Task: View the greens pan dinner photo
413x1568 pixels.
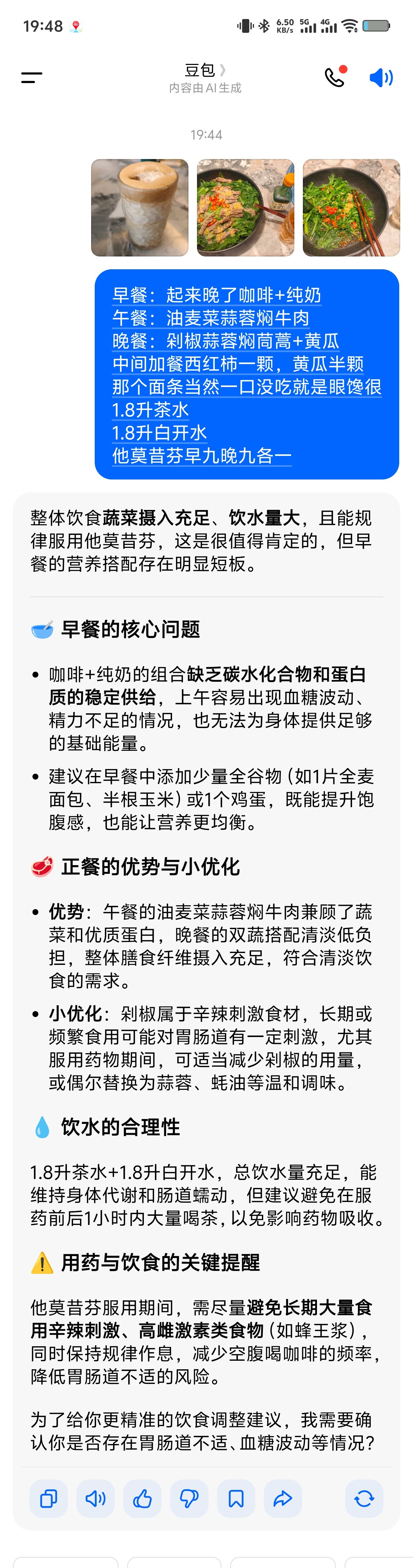Action: point(352,208)
